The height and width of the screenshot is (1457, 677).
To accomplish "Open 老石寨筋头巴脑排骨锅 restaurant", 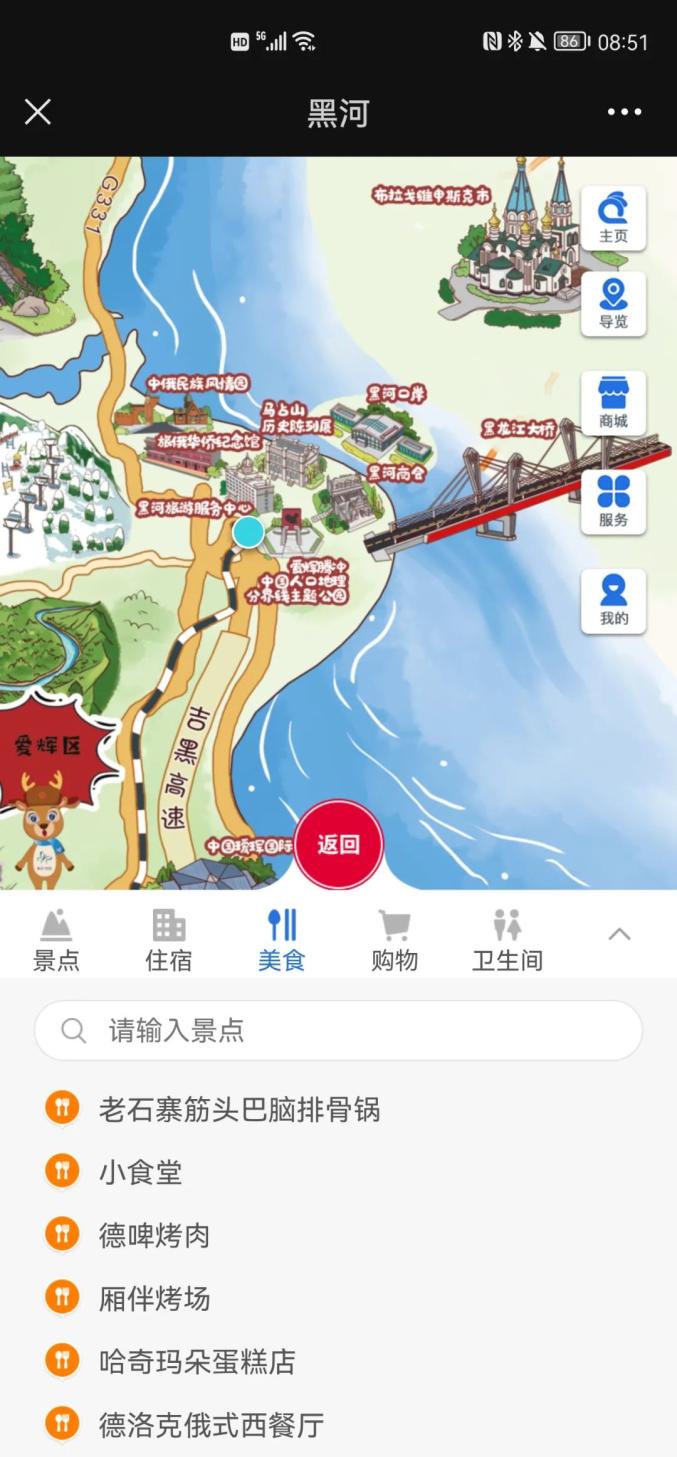I will click(x=239, y=1109).
